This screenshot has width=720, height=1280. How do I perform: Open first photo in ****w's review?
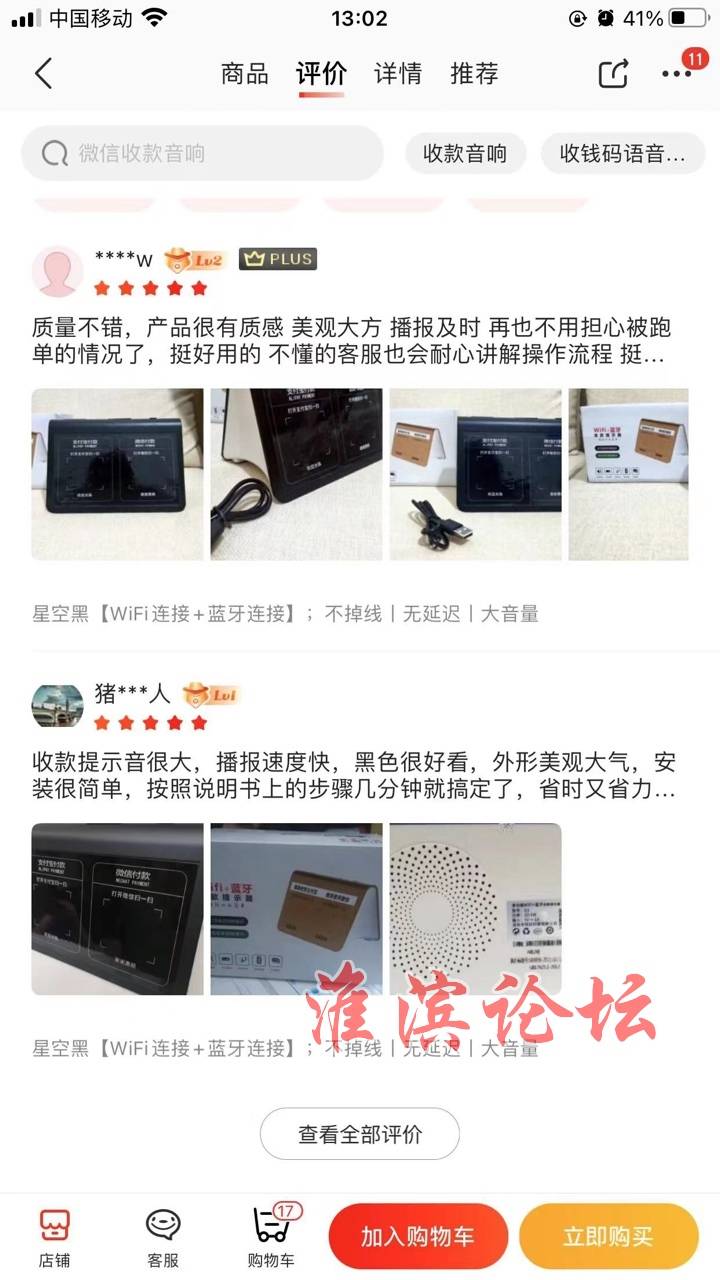(117, 474)
